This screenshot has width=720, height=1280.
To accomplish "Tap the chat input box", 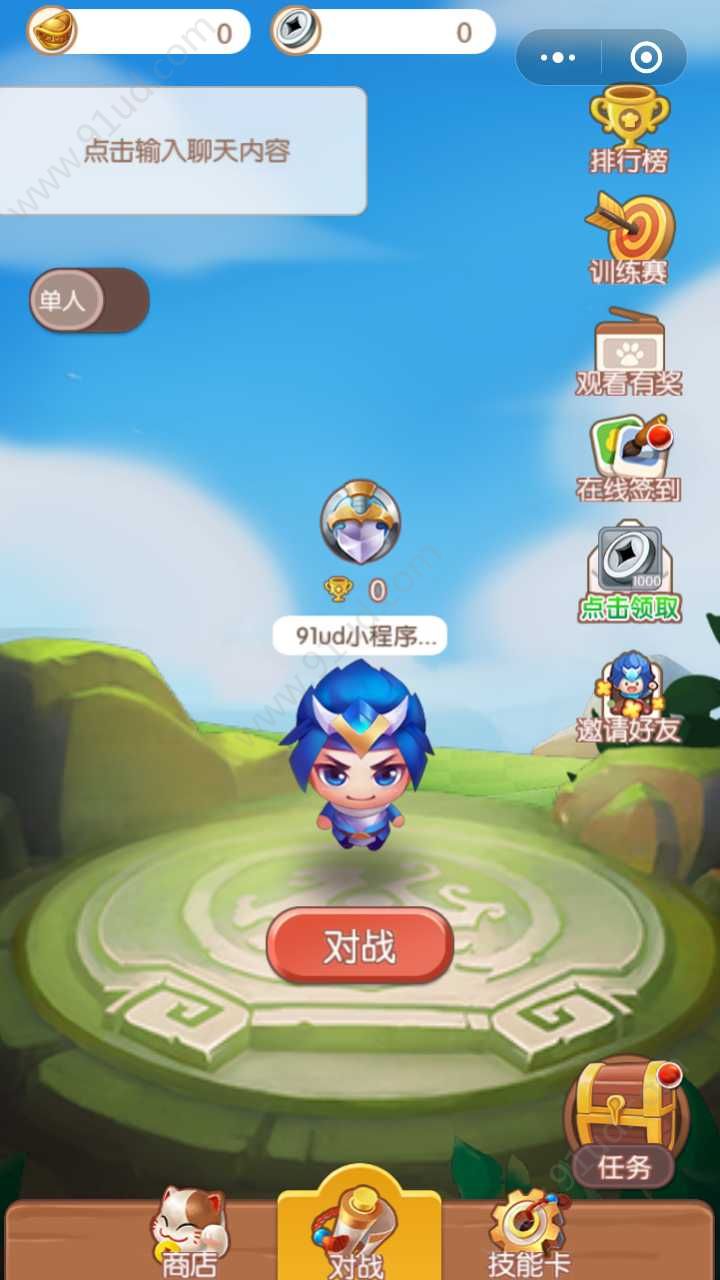I will 183,151.
